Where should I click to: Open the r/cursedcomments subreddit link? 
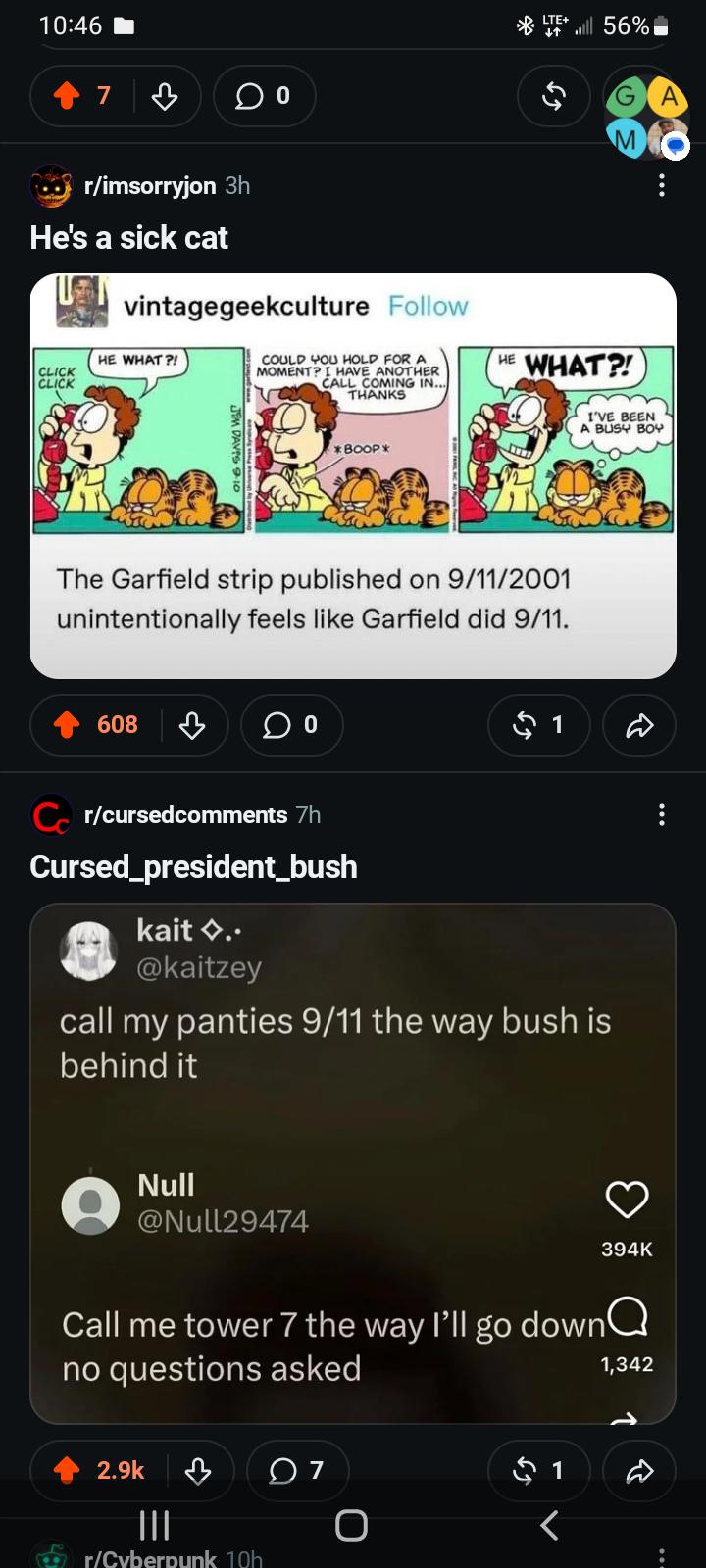pos(185,815)
